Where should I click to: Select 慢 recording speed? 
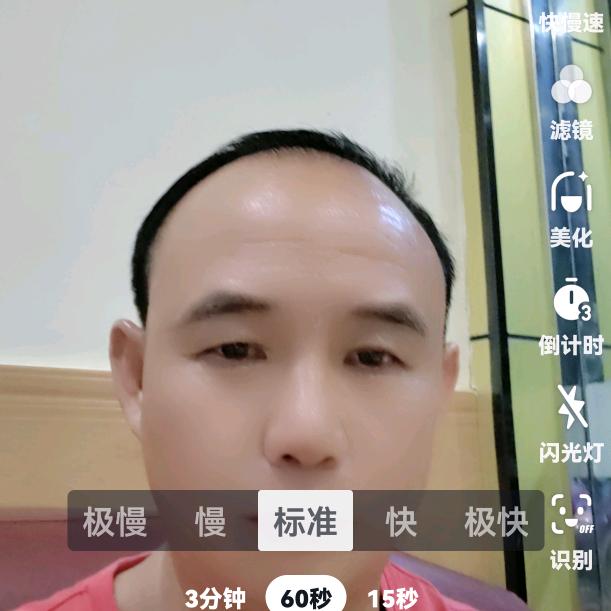coord(210,521)
